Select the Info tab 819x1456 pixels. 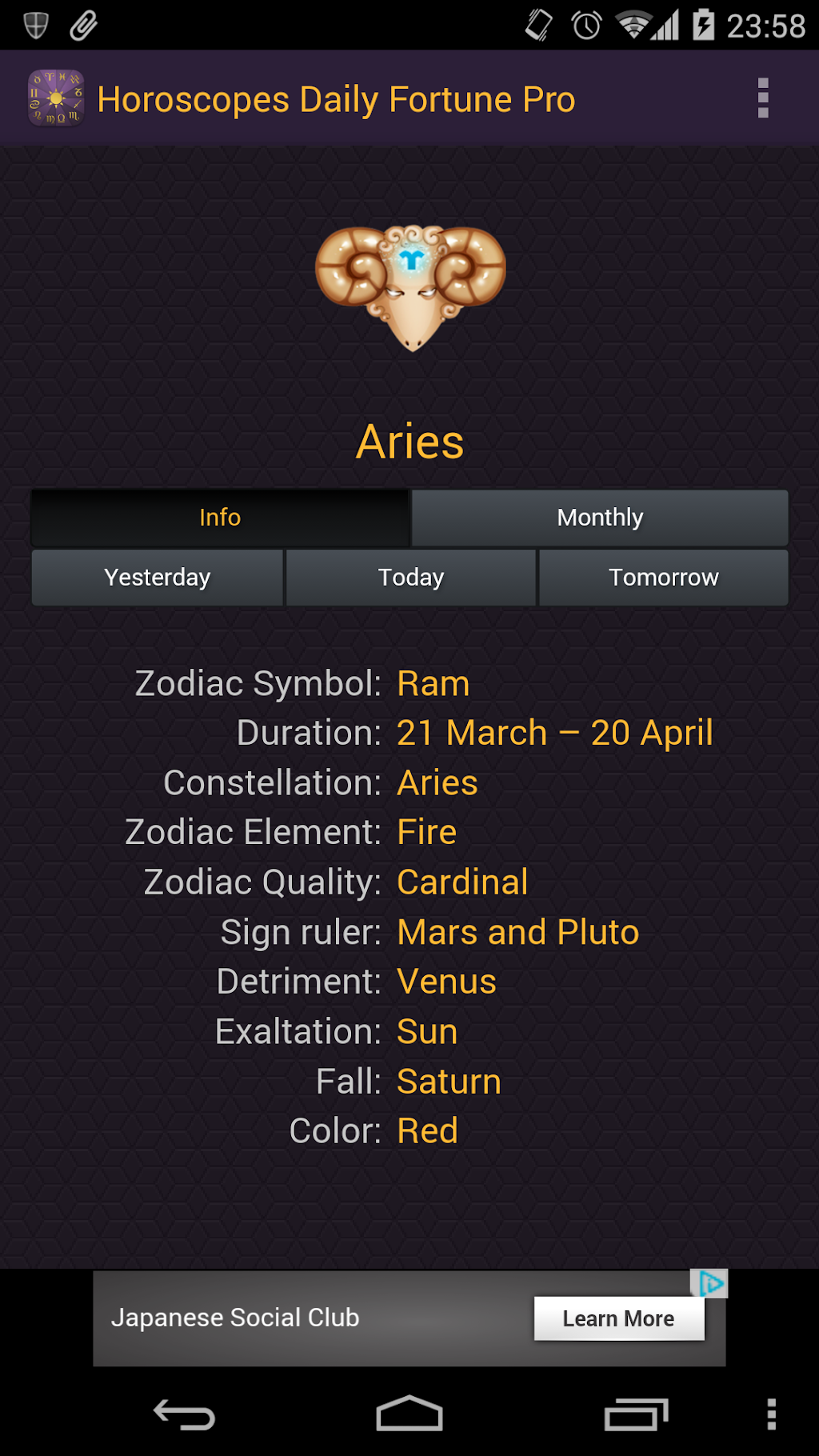[220, 518]
